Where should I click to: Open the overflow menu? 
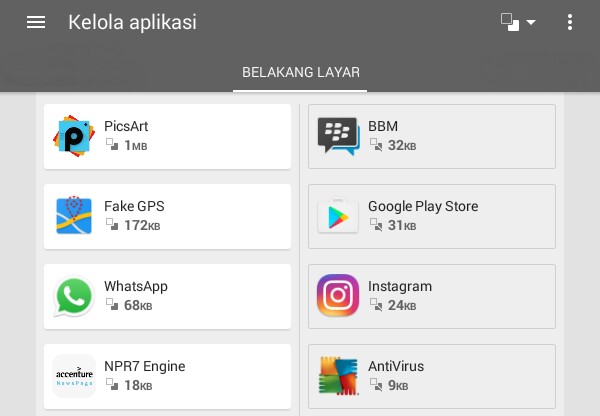point(570,22)
